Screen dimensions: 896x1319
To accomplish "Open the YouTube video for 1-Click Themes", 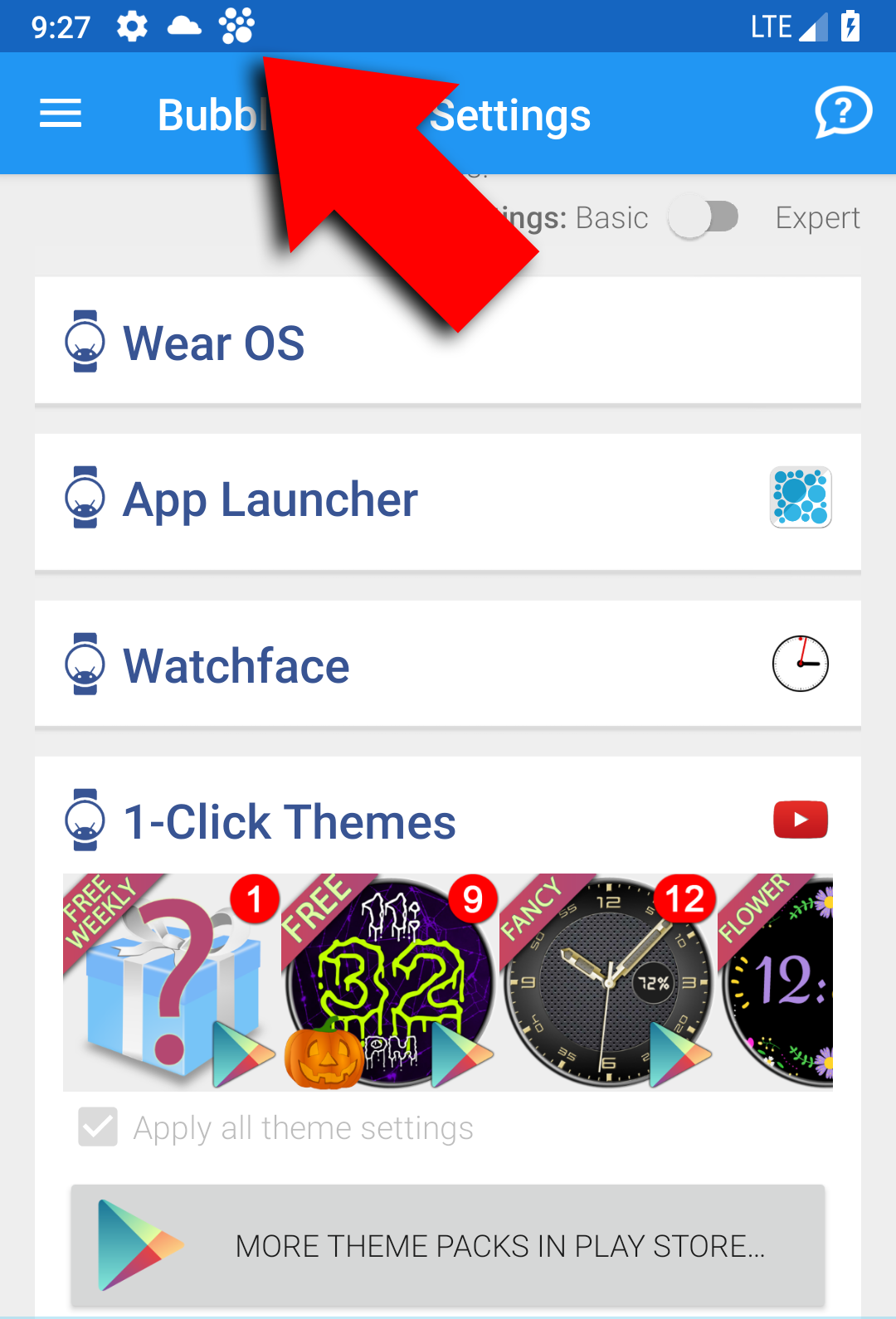I will pyautogui.click(x=800, y=820).
